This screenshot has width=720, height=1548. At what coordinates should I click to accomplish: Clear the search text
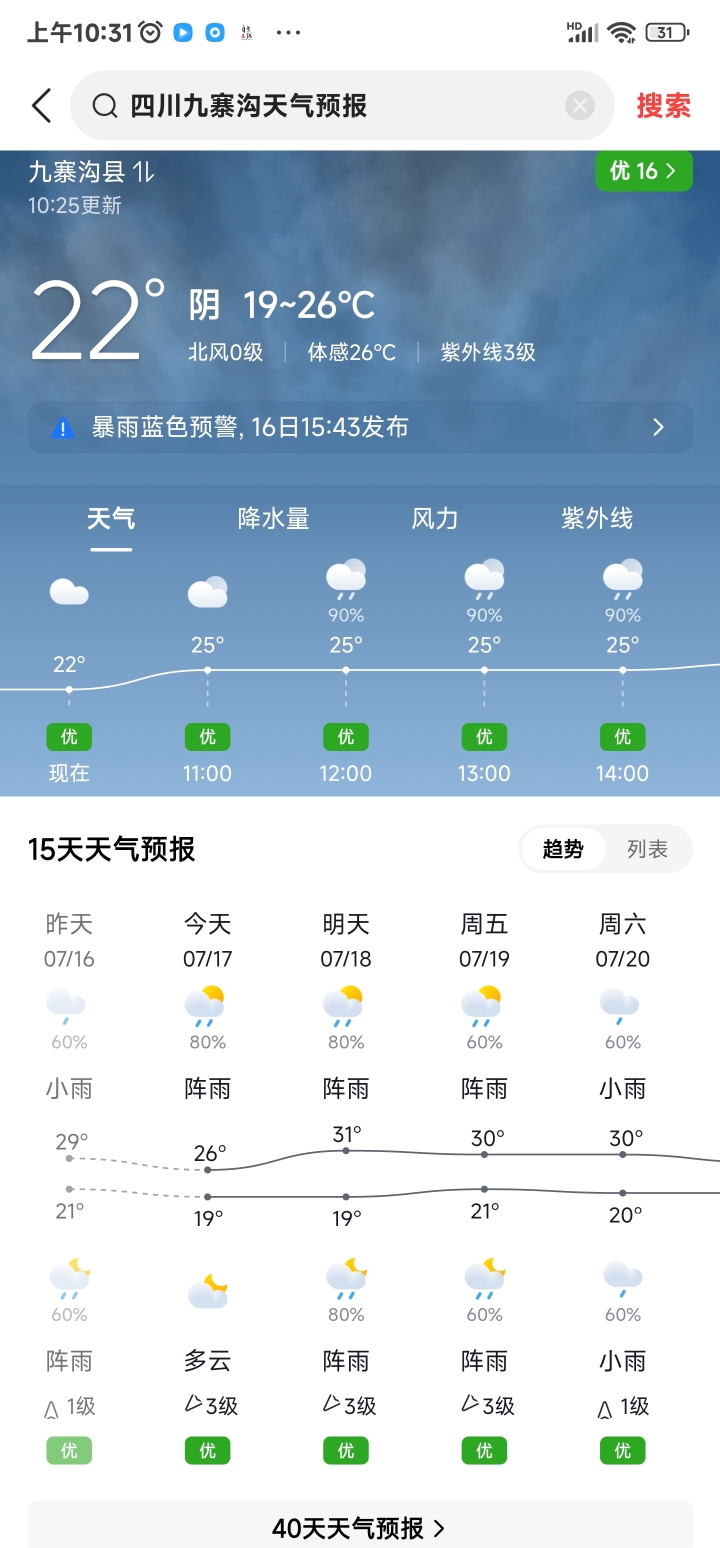point(580,105)
